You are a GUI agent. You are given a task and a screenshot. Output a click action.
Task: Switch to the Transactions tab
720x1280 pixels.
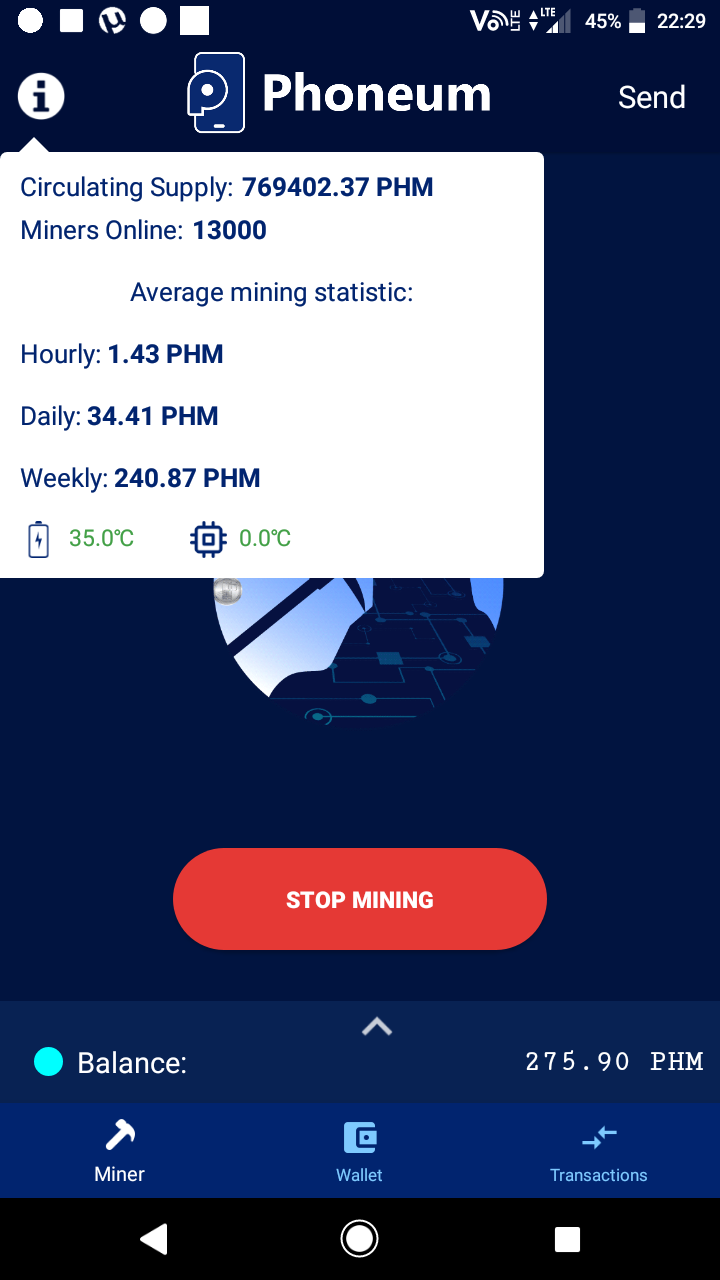[x=598, y=1151]
